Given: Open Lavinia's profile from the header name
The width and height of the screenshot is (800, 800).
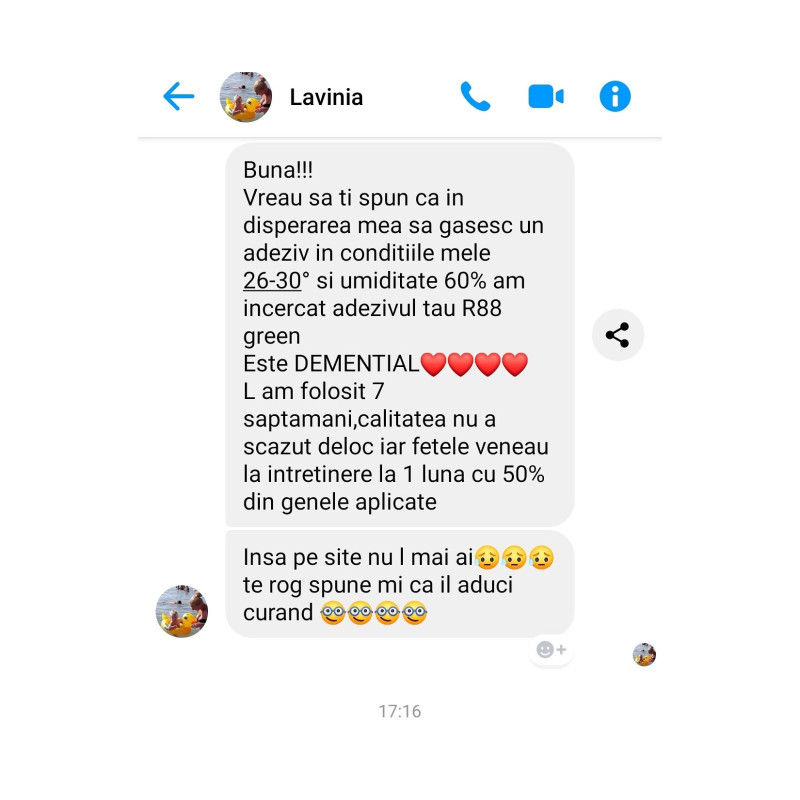Looking at the screenshot, I should click(x=326, y=97).
